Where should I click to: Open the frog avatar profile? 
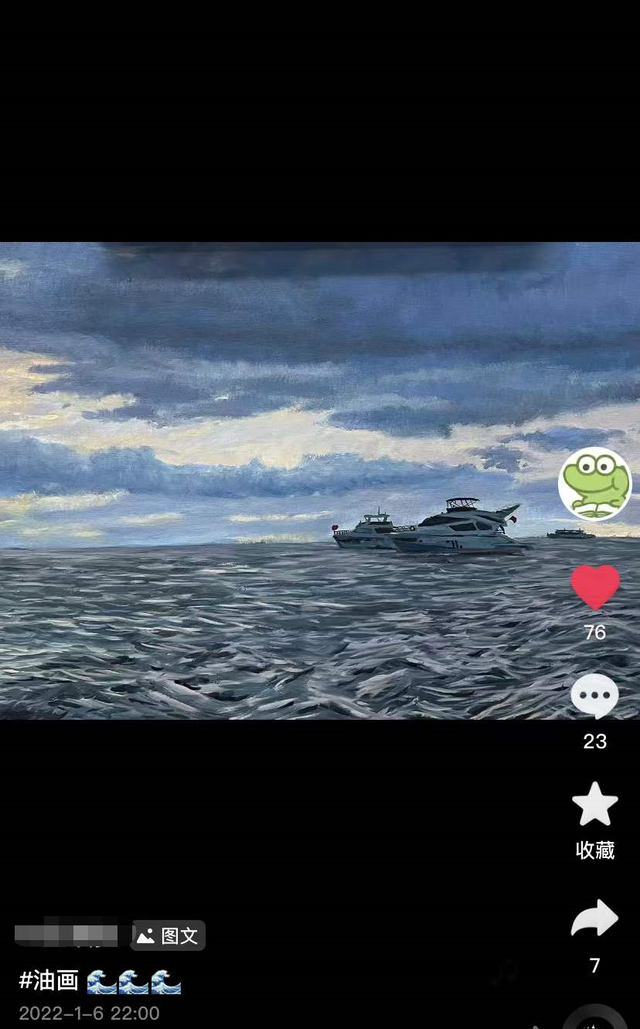[x=594, y=484]
